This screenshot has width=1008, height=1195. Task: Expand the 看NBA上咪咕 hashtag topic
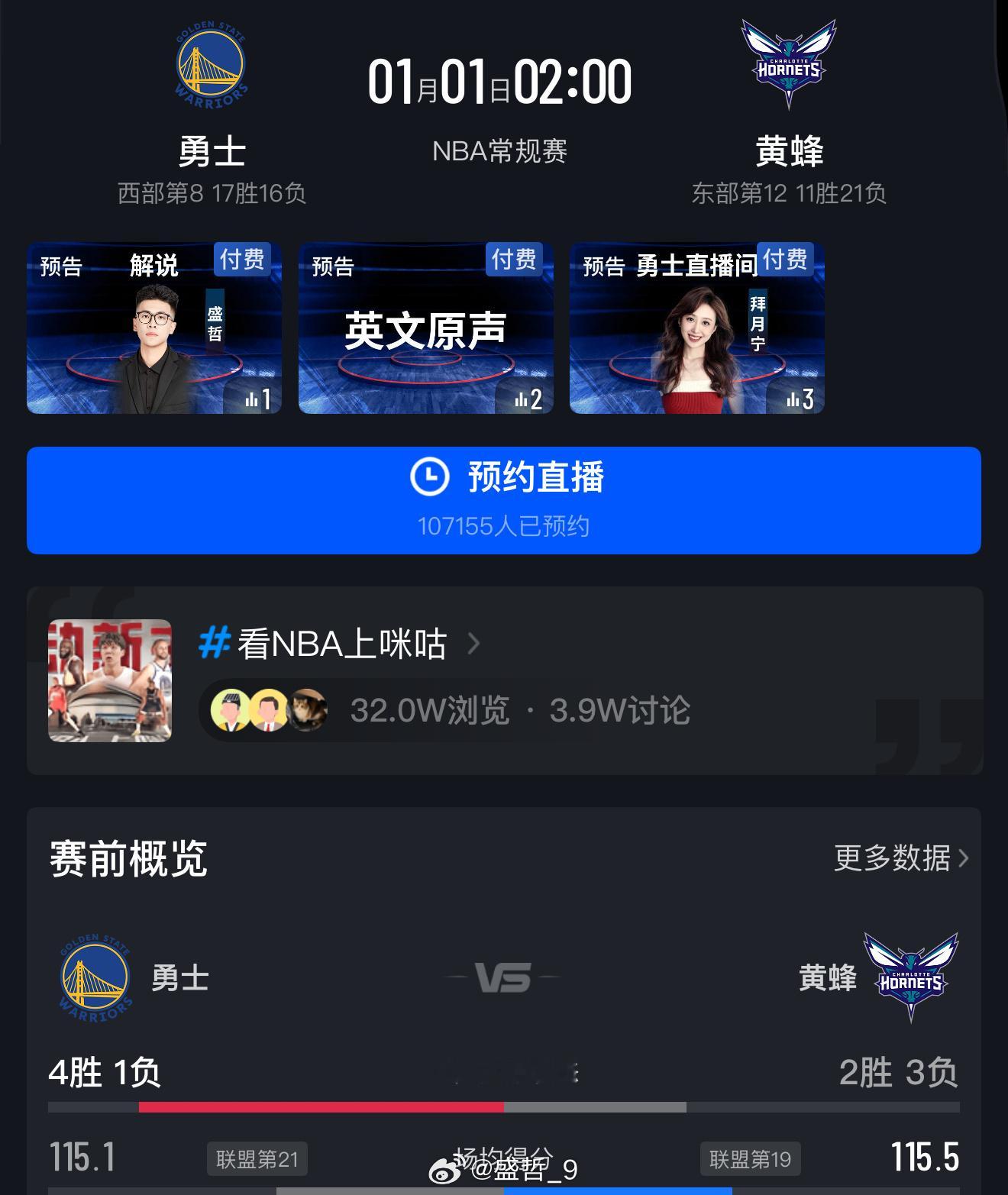pos(340,644)
